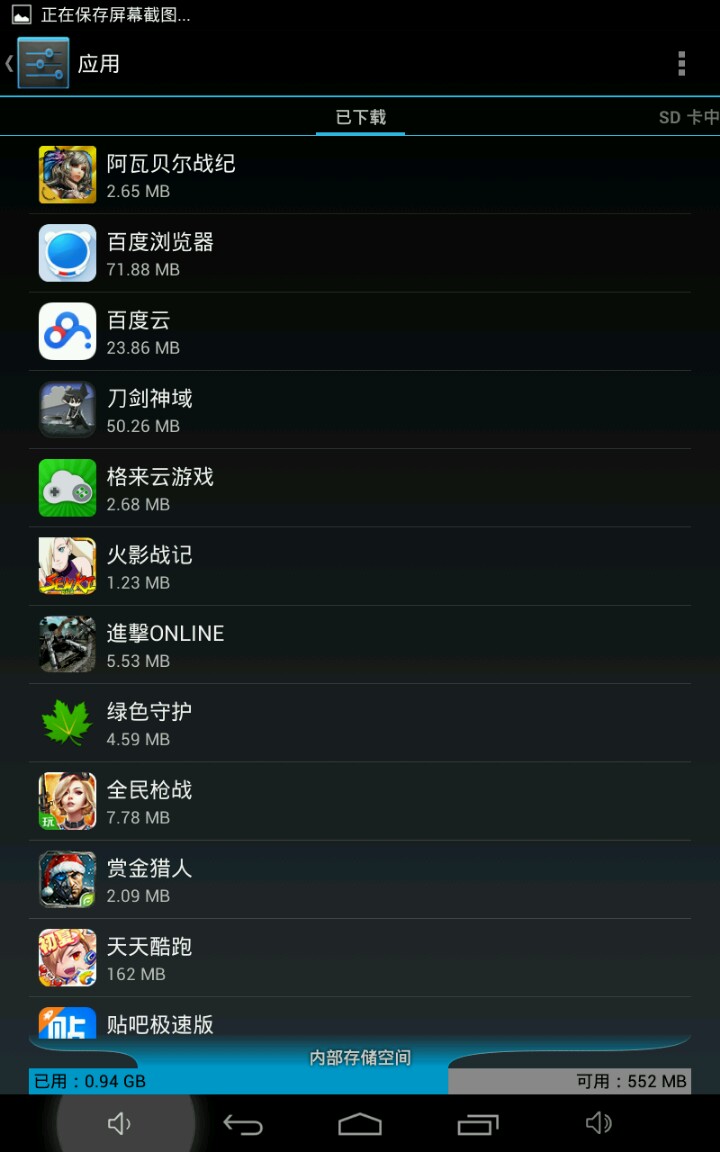Open app info for 绿色守护
This screenshot has height=1152, width=720.
coord(360,723)
